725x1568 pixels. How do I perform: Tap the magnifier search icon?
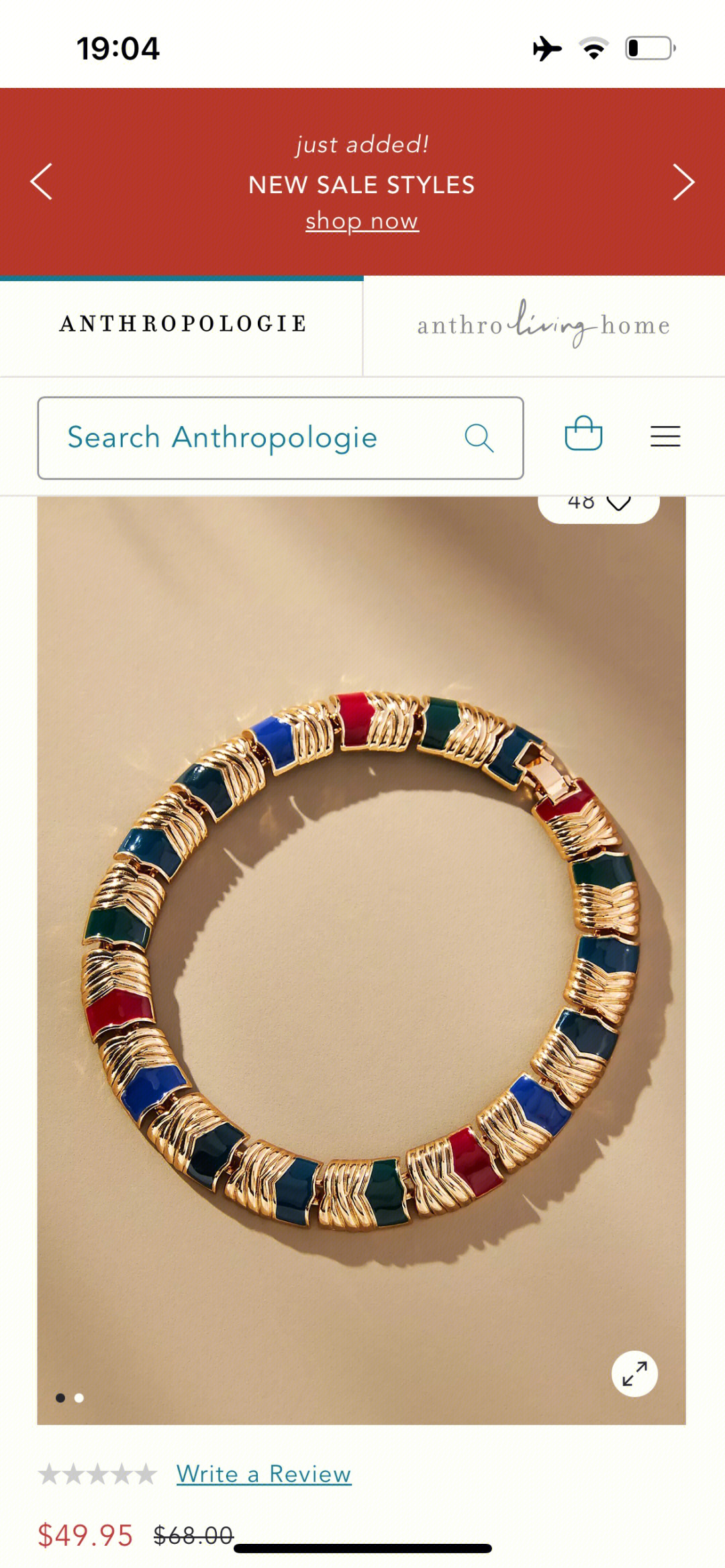pyautogui.click(x=479, y=438)
